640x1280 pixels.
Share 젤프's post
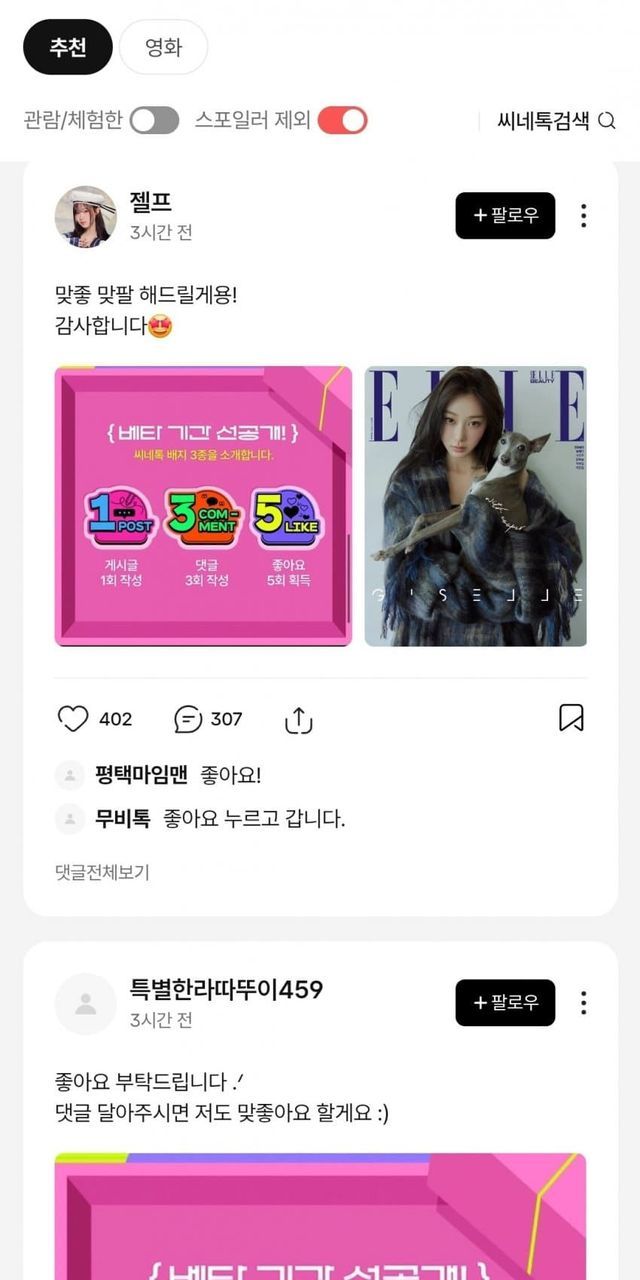point(299,719)
